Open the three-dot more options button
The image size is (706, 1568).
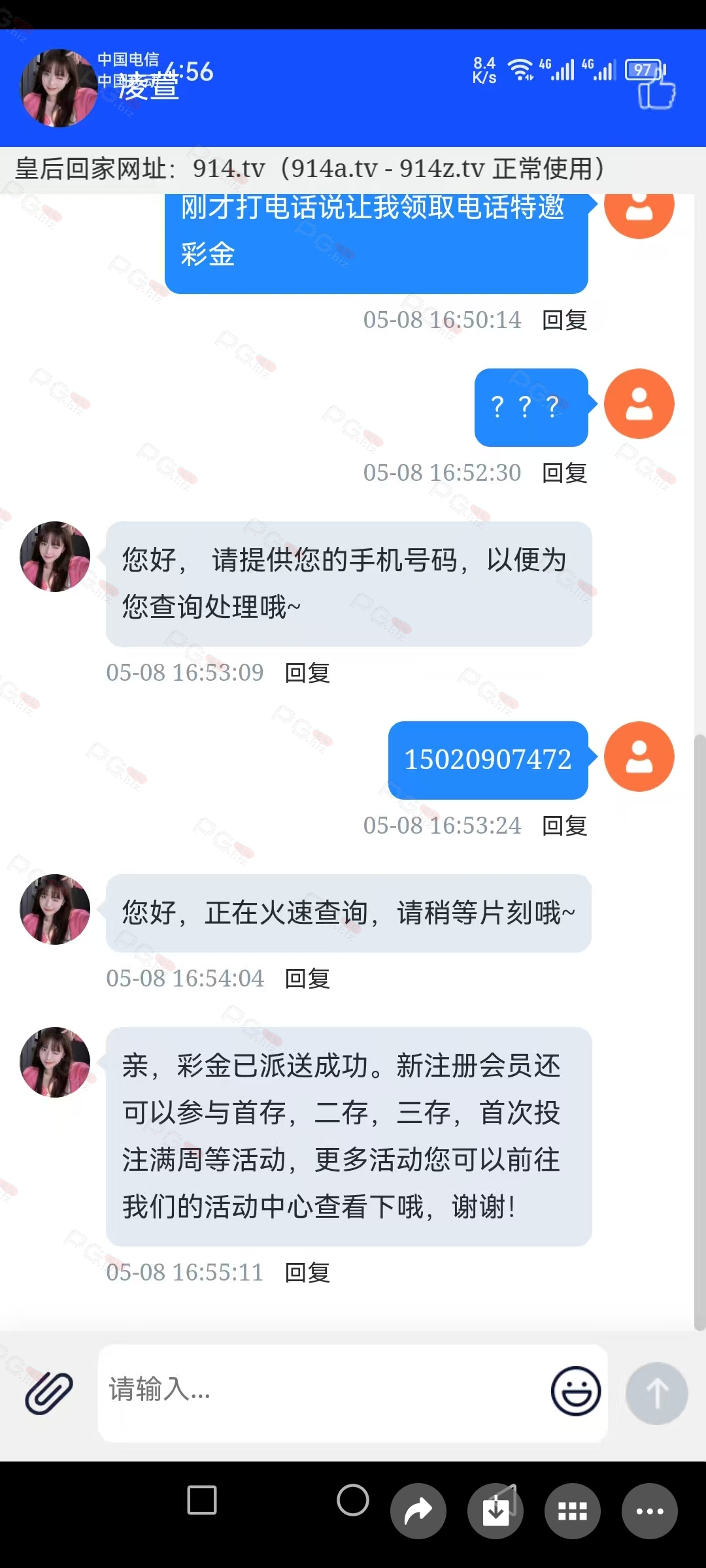pos(650,1511)
